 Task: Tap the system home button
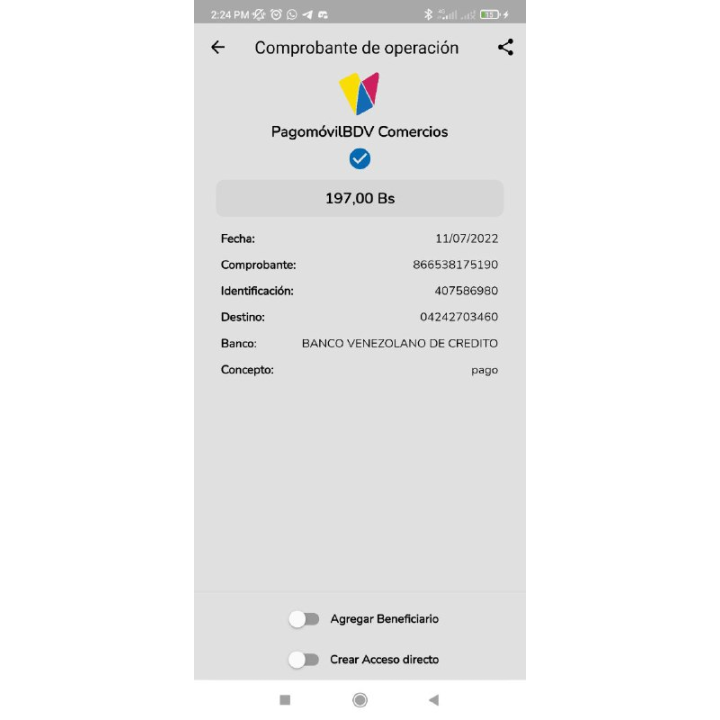360,700
